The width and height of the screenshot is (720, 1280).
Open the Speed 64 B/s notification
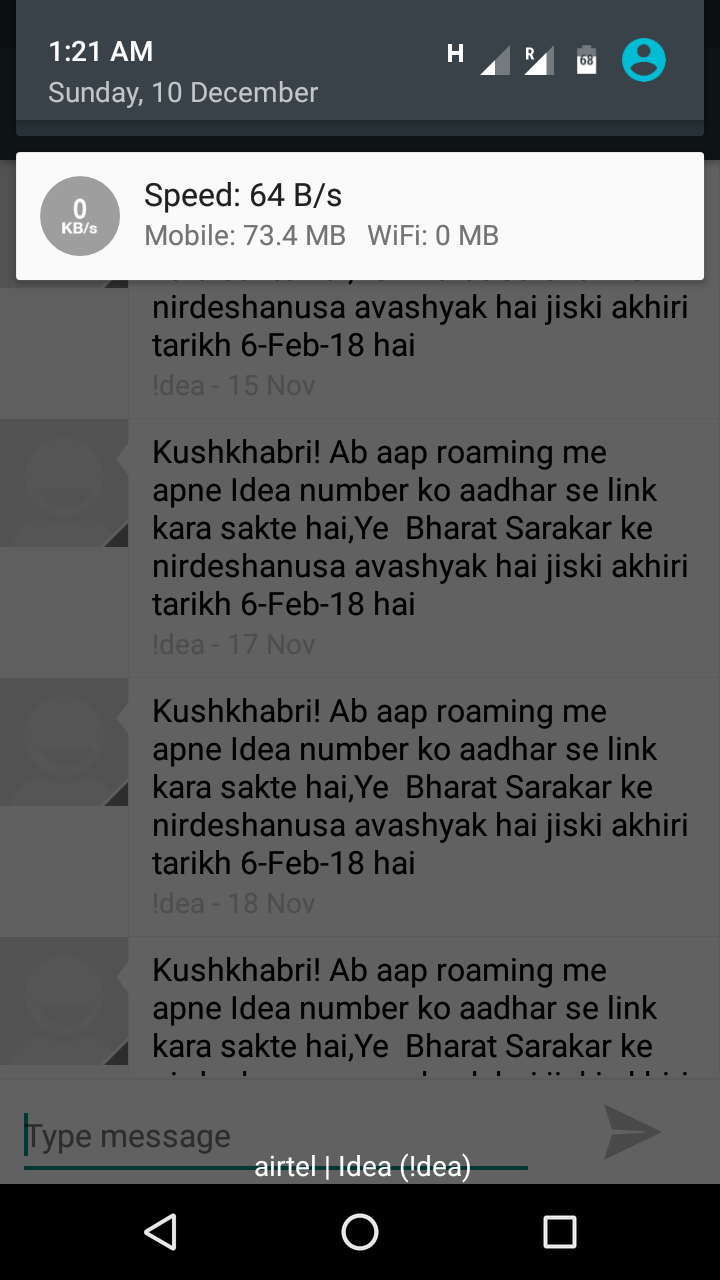point(360,216)
